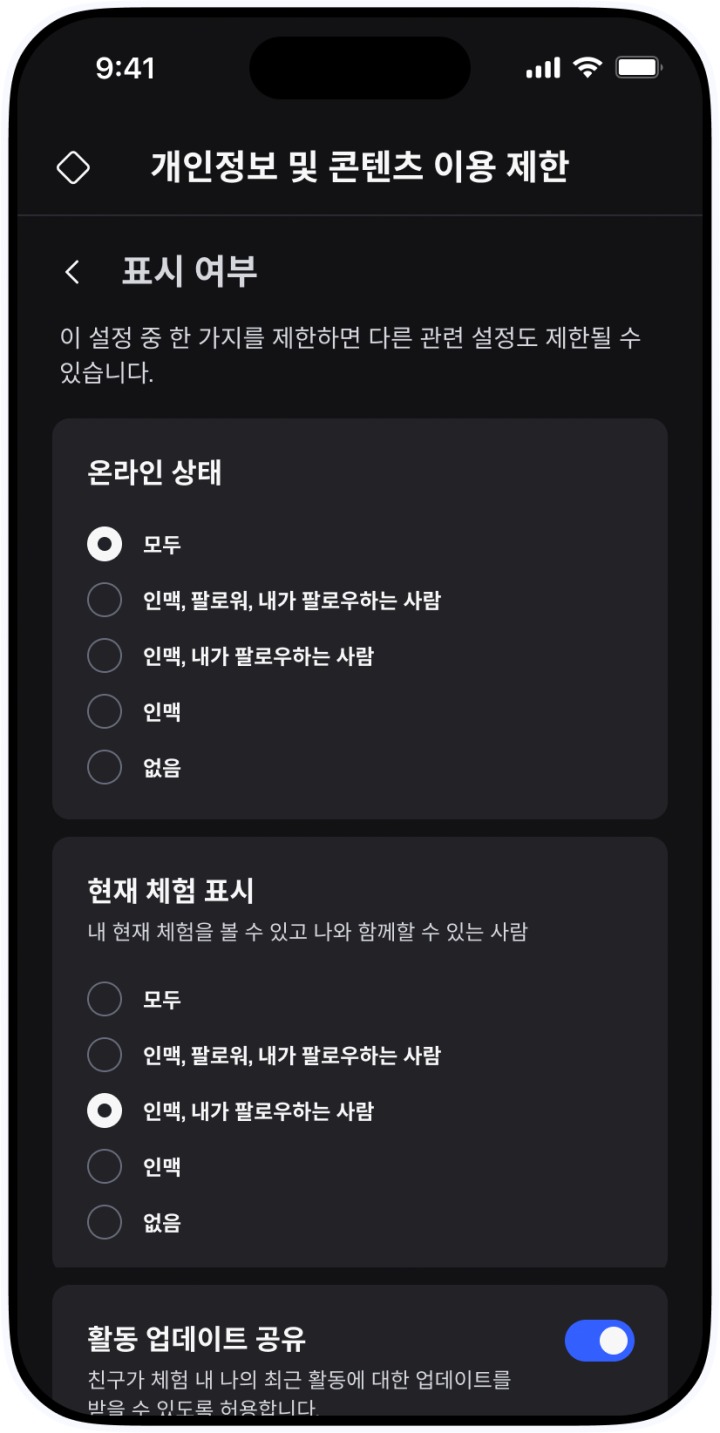720x1433 pixels.
Task: Disable the 활동 업데이트 공유 switch
Action: tap(599, 1341)
